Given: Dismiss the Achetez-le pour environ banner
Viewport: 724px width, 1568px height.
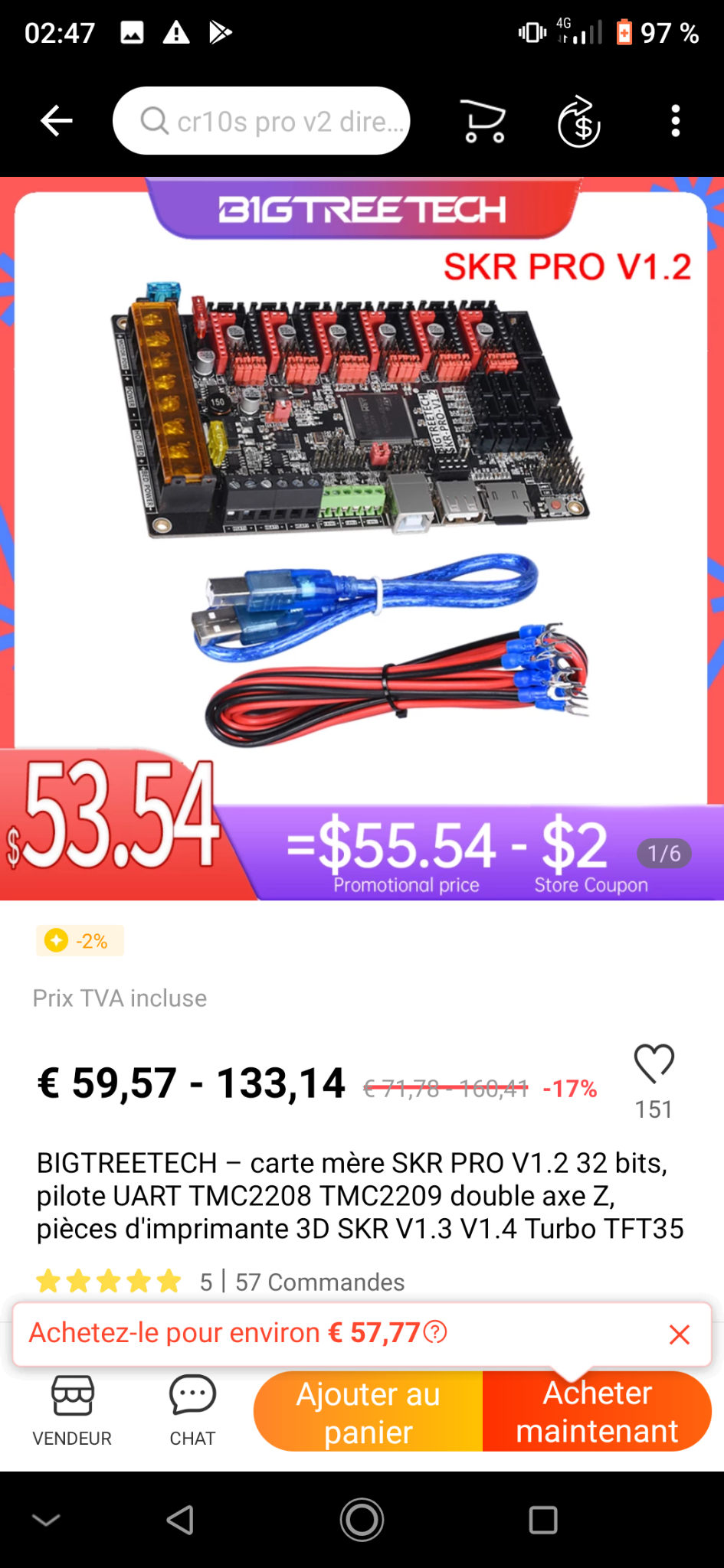Looking at the screenshot, I should tap(679, 1334).
